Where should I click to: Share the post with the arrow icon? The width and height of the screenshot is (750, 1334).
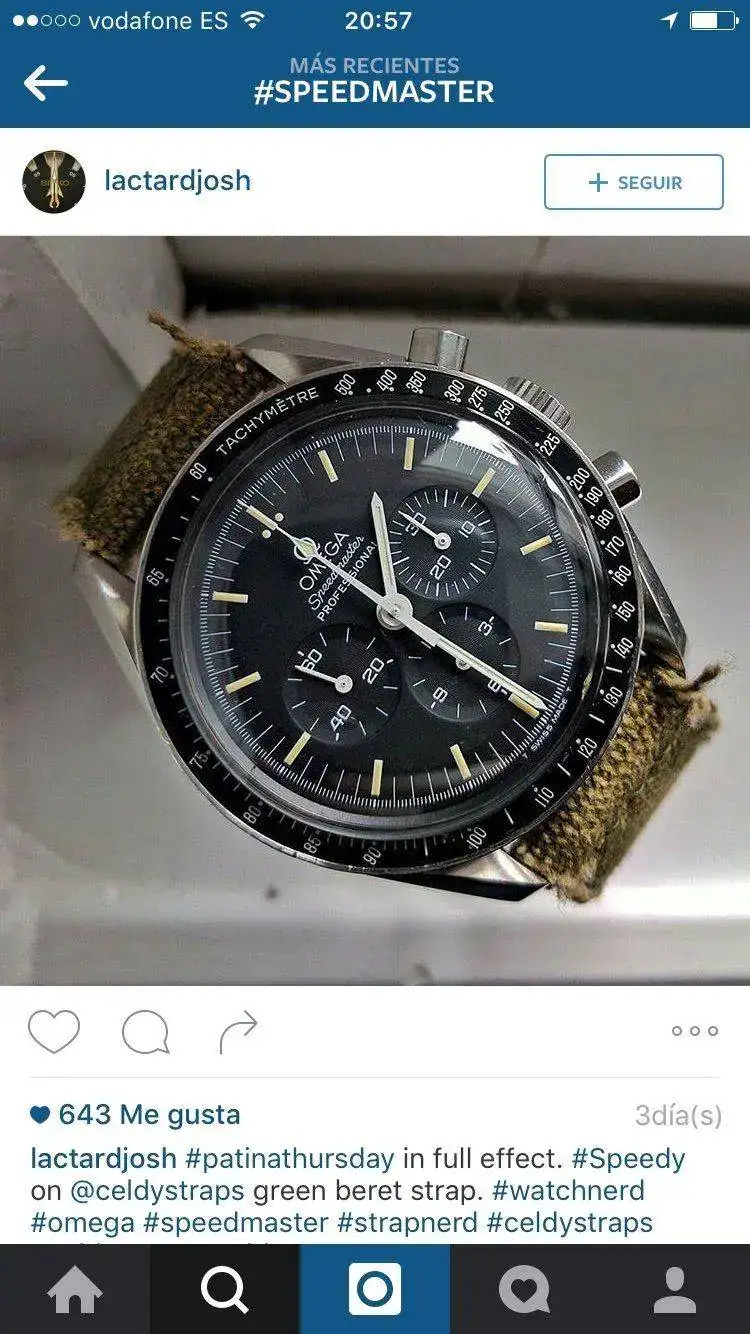point(238,1031)
